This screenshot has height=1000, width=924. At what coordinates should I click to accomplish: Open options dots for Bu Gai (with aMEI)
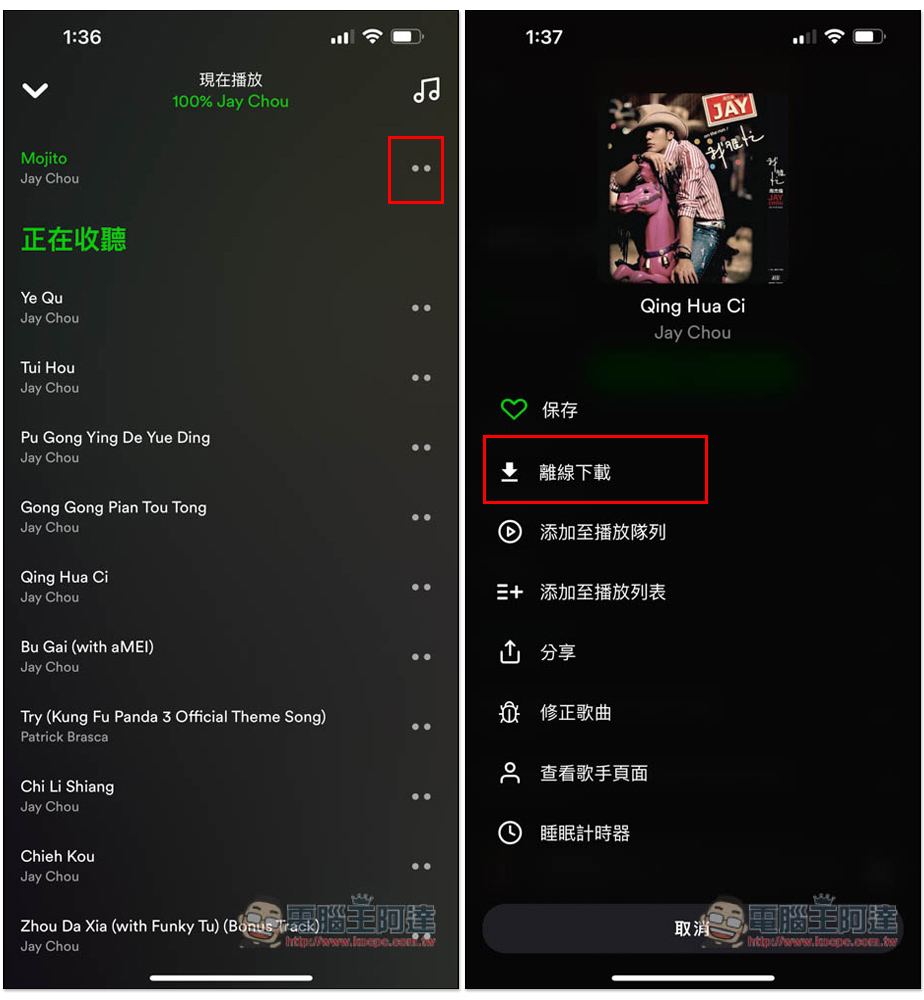click(x=421, y=657)
